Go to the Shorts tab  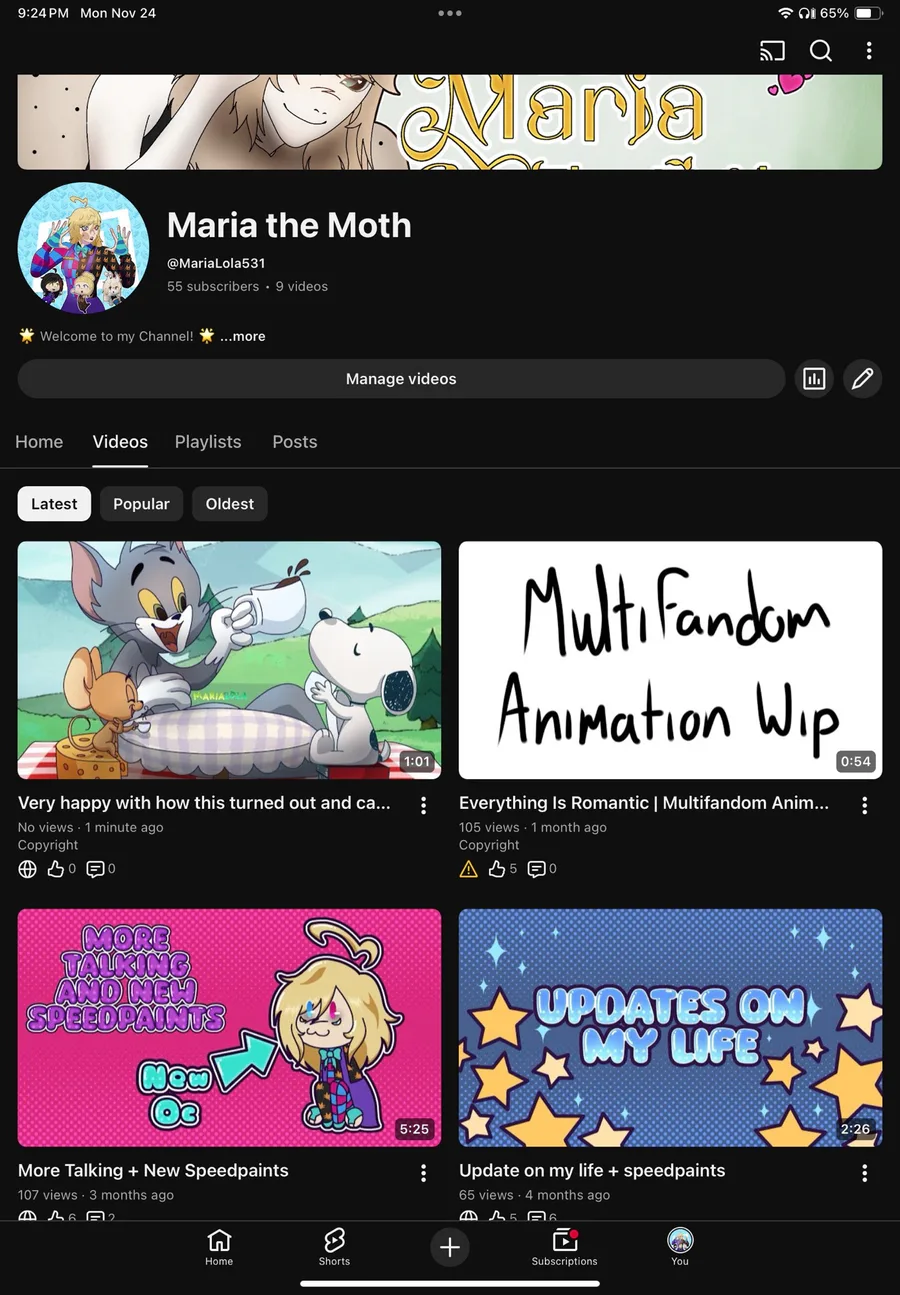point(334,1247)
